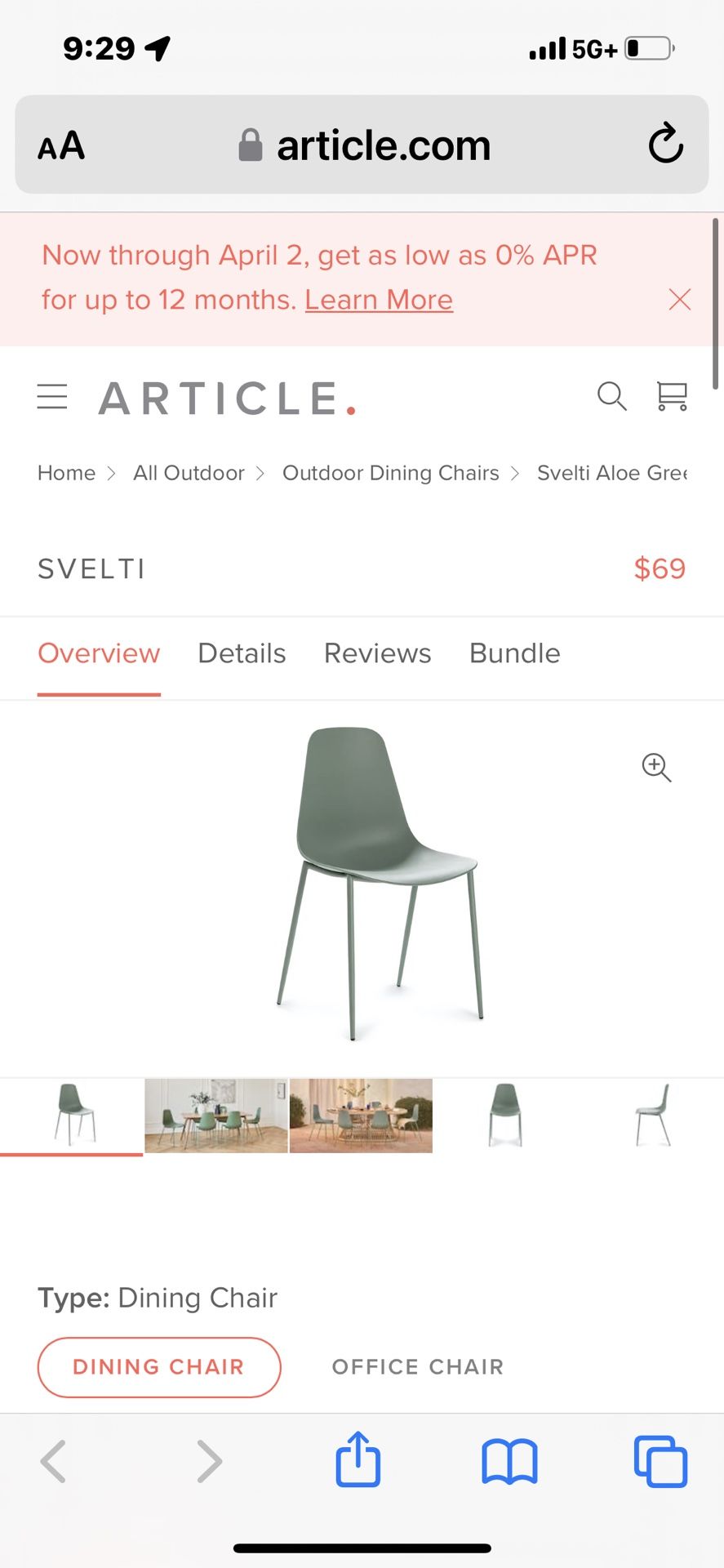
Task: Go to Home breadcrumb
Action: click(x=66, y=473)
